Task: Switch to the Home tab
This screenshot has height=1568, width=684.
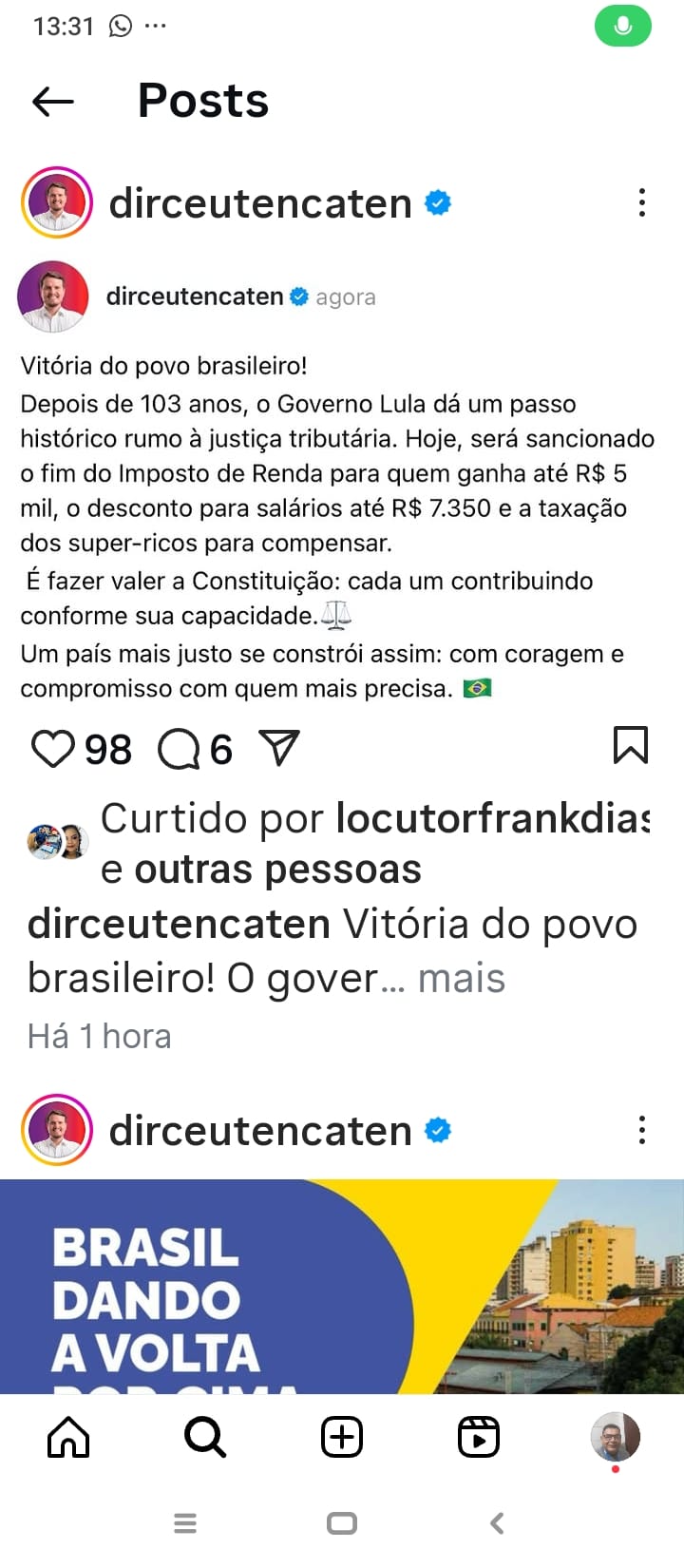Action: click(68, 1437)
